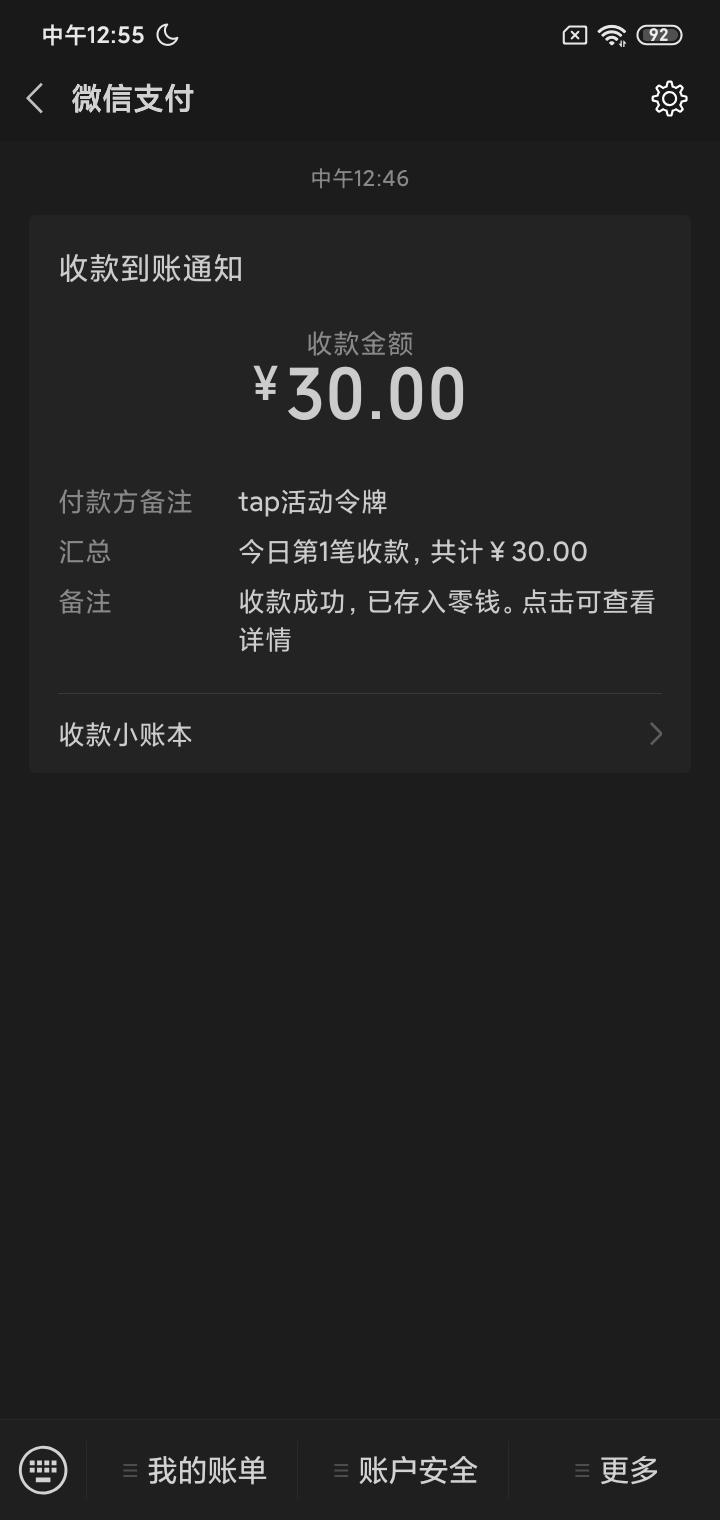Click the do-not-disturb moon icon
This screenshot has height=1520, width=720.
(166, 35)
